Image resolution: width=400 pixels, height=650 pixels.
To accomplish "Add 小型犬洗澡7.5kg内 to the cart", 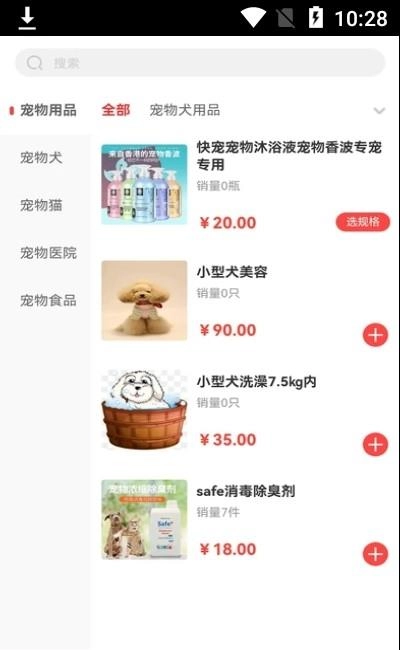I will [376, 444].
